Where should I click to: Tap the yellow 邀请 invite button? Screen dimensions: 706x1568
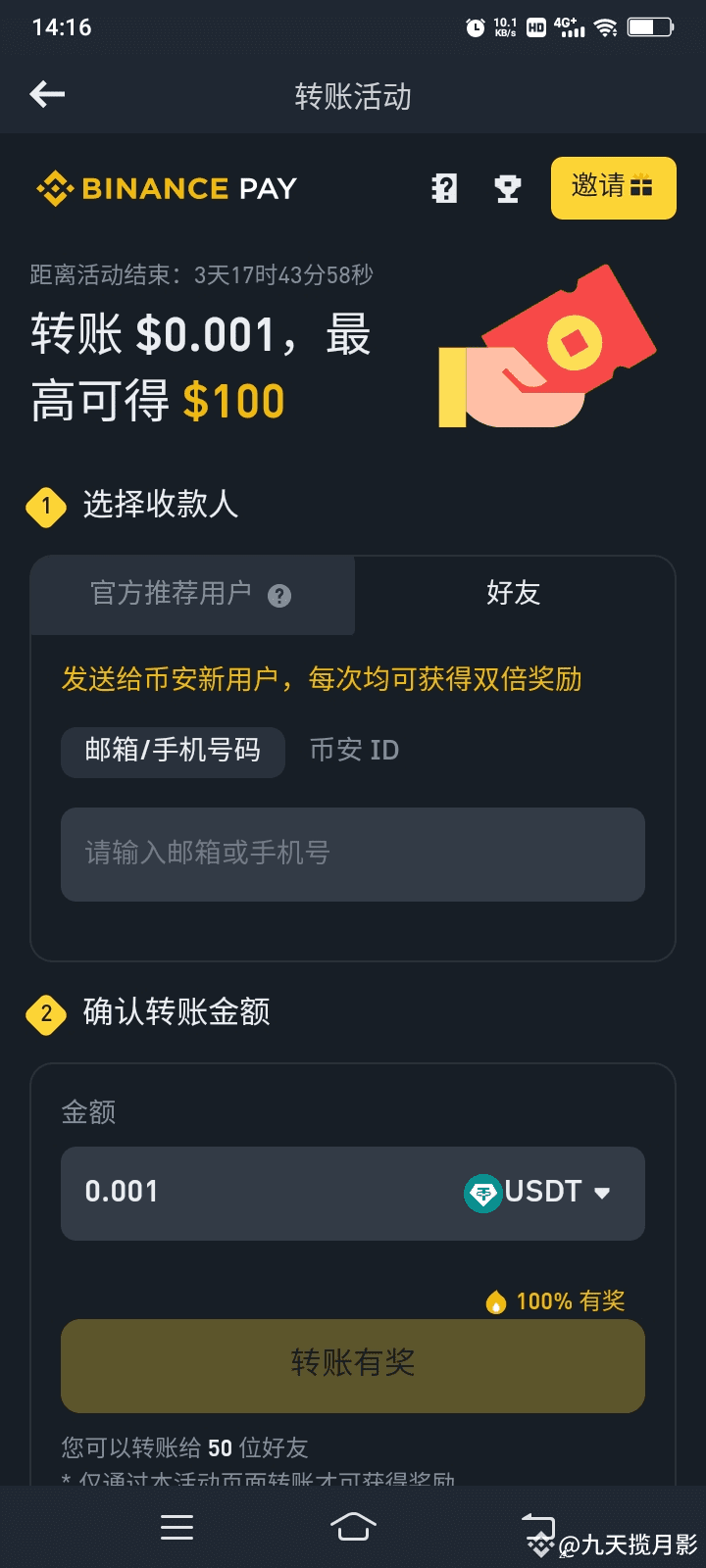click(613, 187)
